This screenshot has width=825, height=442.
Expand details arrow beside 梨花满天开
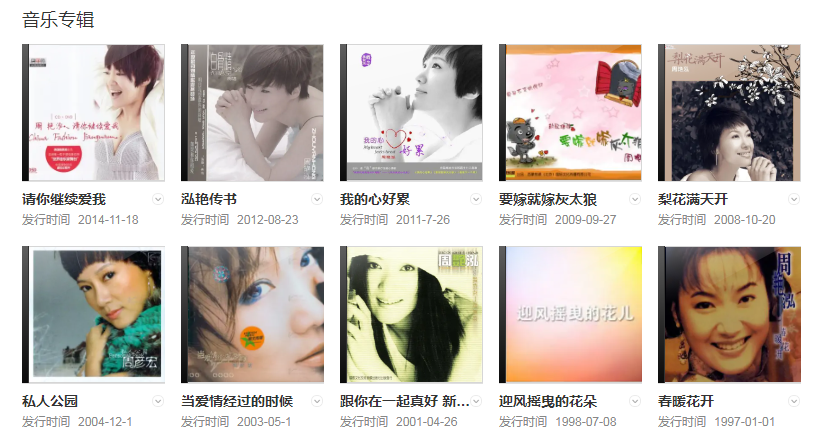pyautogui.click(x=794, y=199)
